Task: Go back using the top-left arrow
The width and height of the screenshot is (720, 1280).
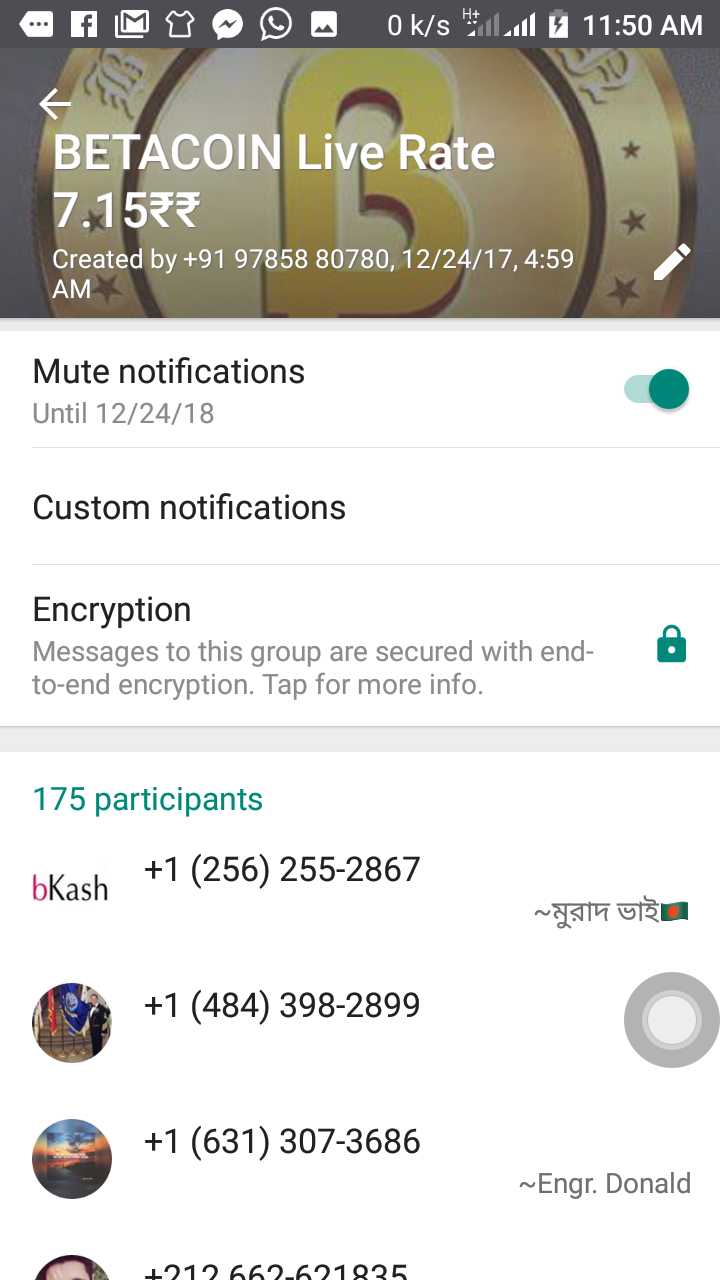Action: [x=55, y=104]
